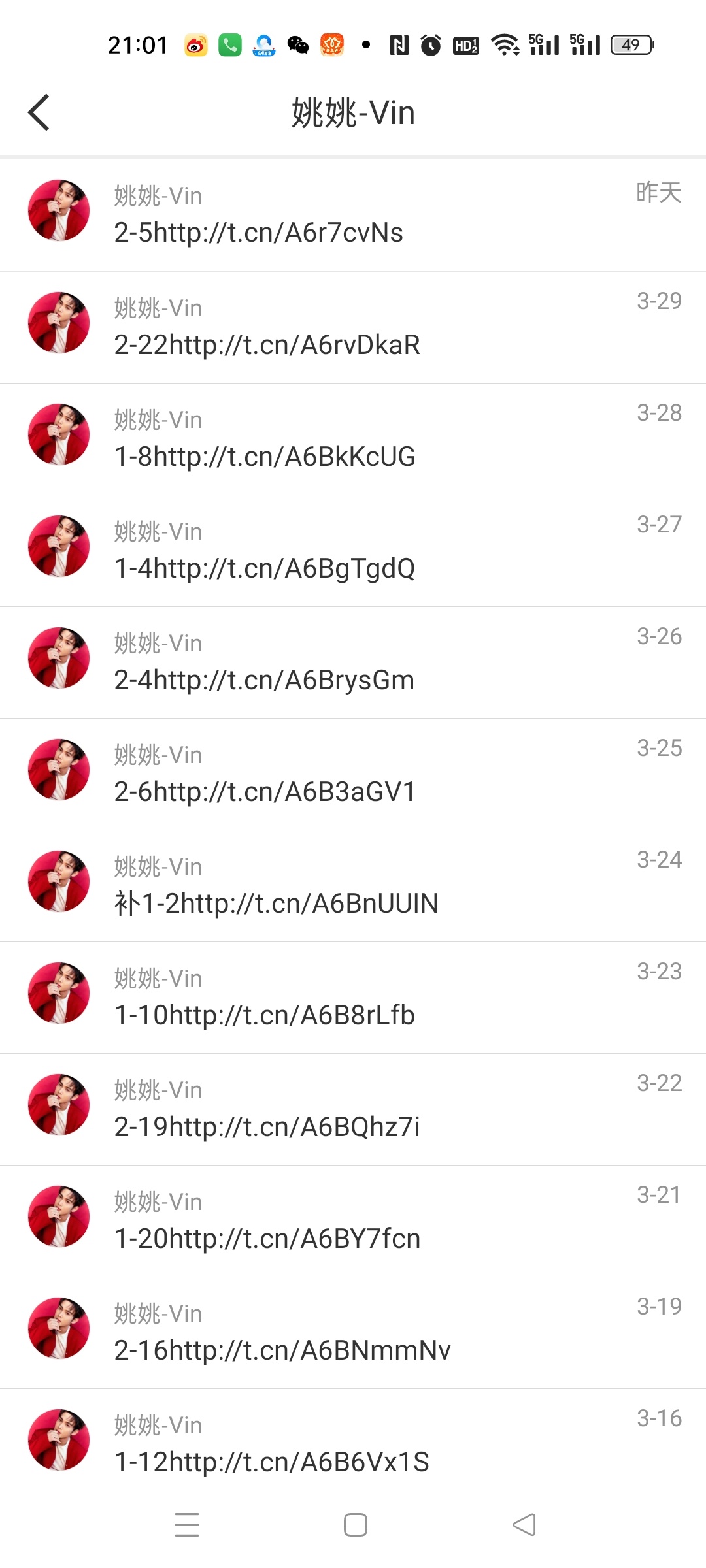Open the 3-21 entry with 1-20 link

(353, 1221)
